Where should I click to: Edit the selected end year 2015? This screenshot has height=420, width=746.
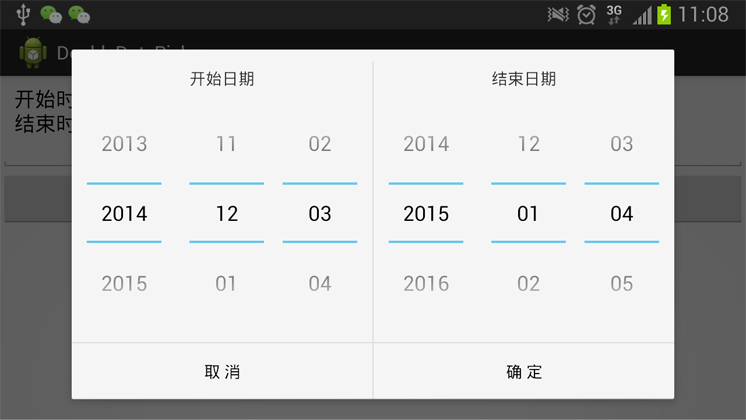pos(426,214)
